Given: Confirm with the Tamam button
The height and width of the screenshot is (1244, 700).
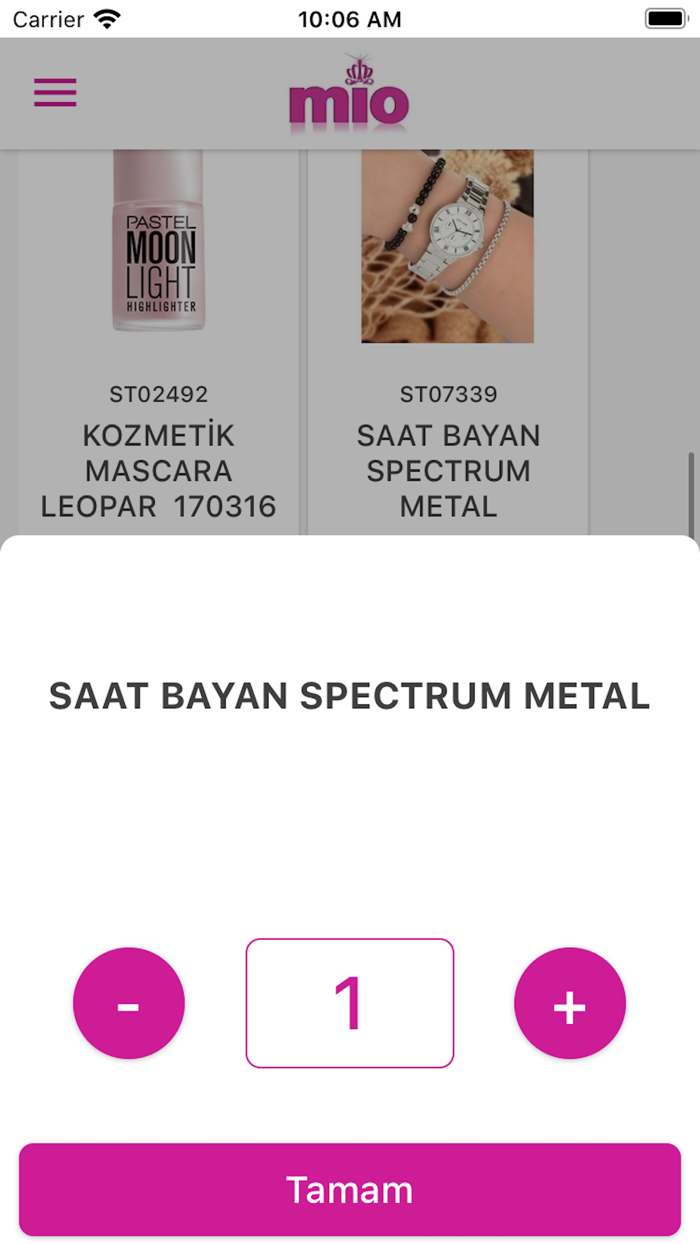Looking at the screenshot, I should (x=350, y=1190).
